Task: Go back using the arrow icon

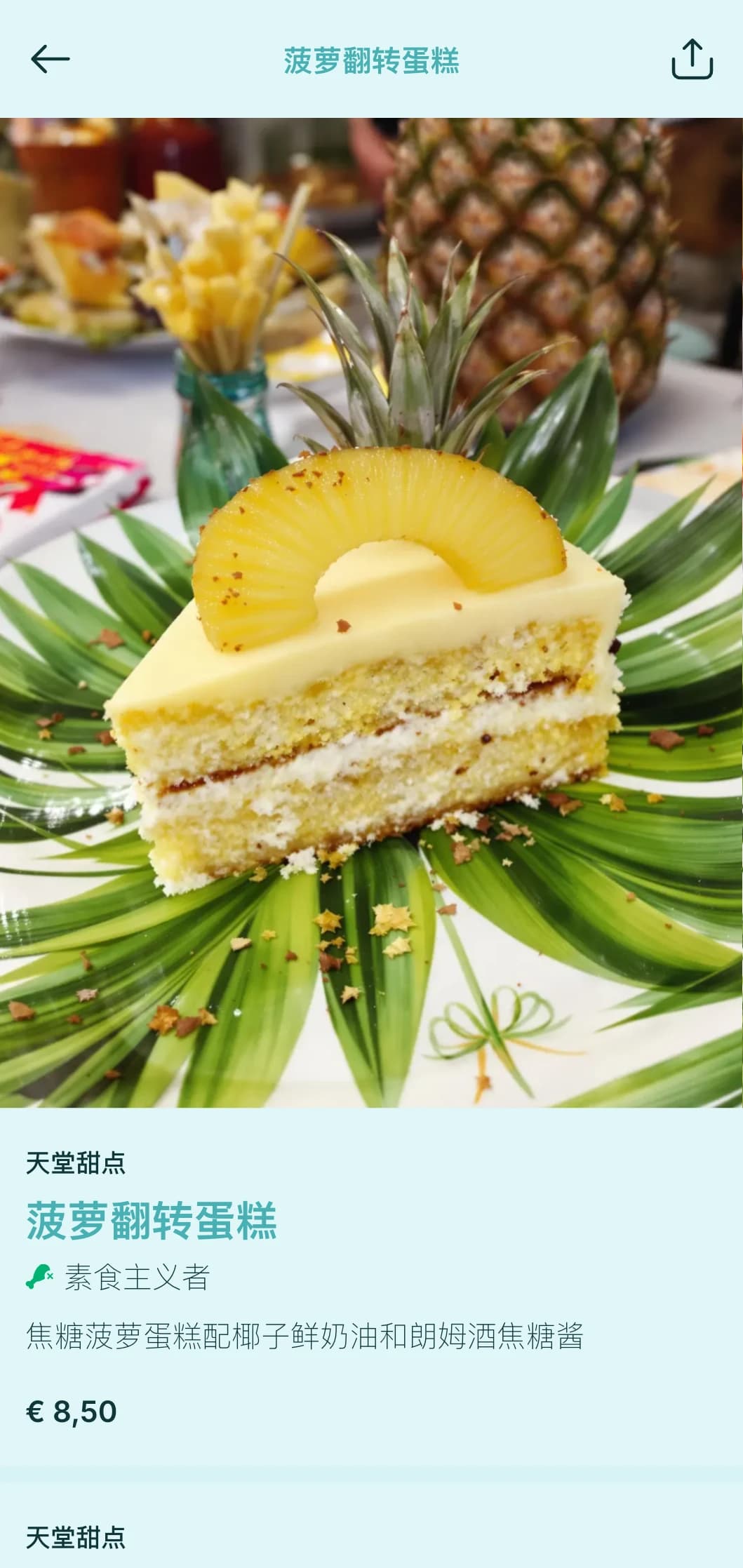Action: 50,59
